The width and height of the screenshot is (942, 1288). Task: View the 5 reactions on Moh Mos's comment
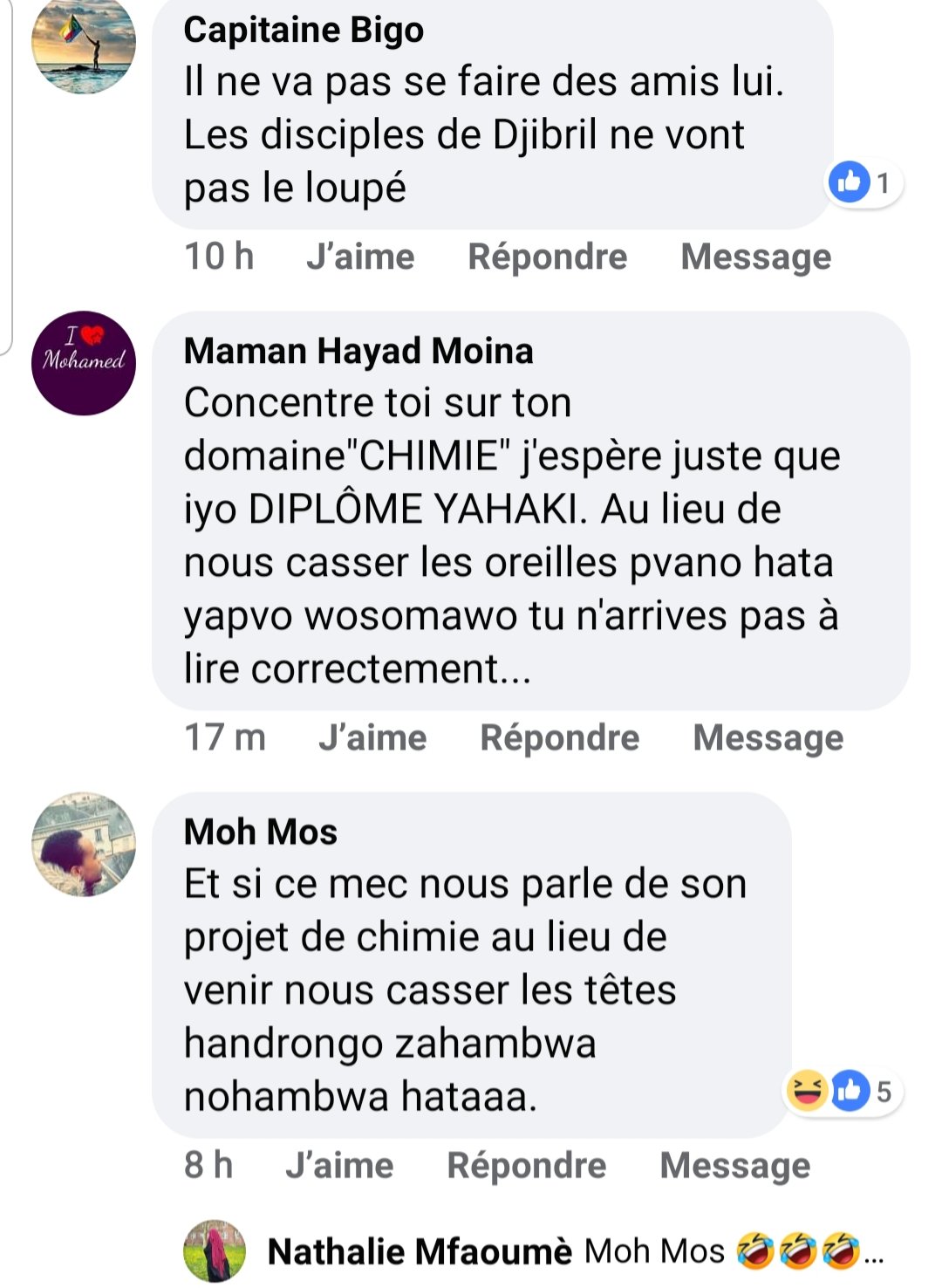point(842,1092)
